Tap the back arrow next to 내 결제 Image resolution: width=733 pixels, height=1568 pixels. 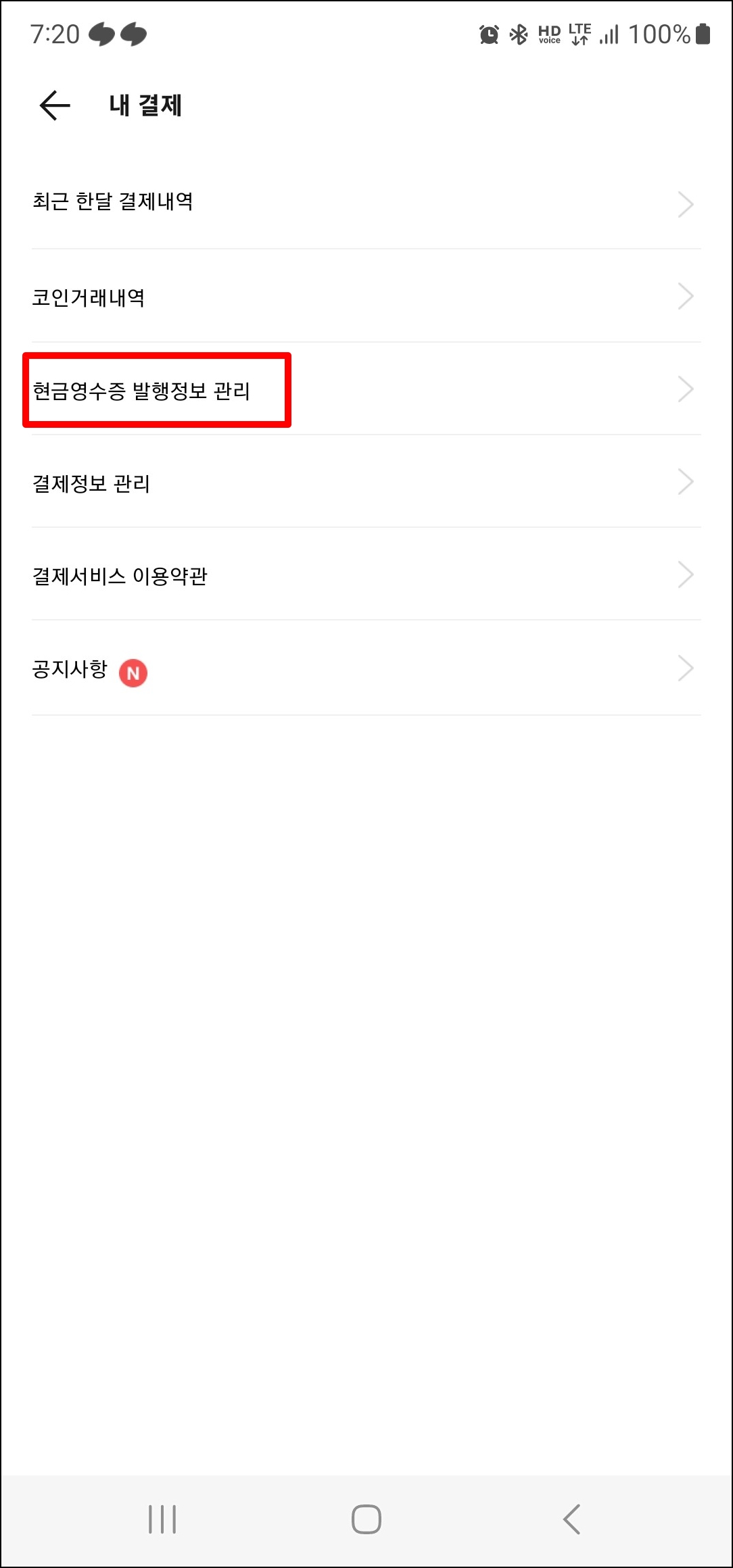[54, 105]
